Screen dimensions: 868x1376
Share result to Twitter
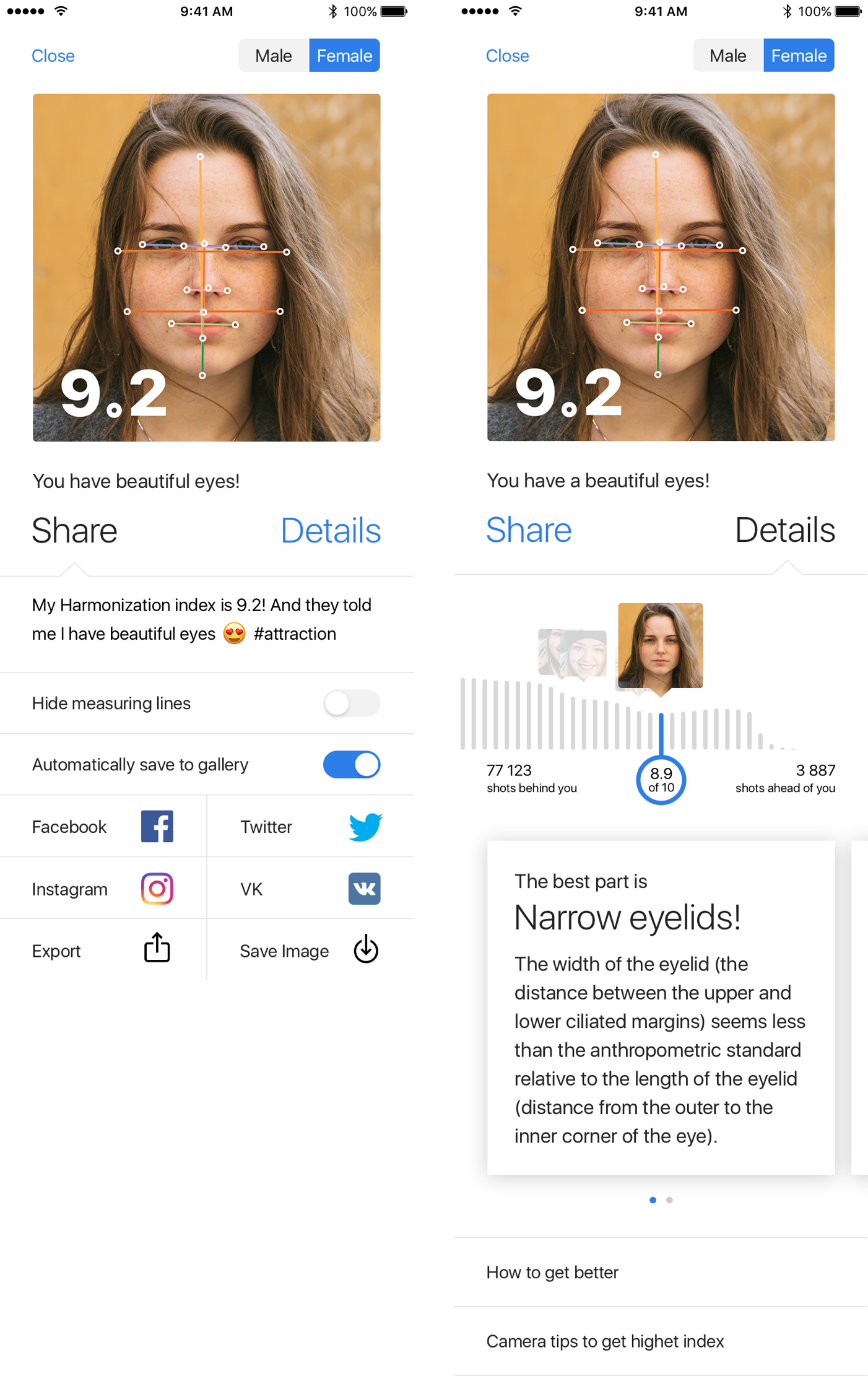310,827
